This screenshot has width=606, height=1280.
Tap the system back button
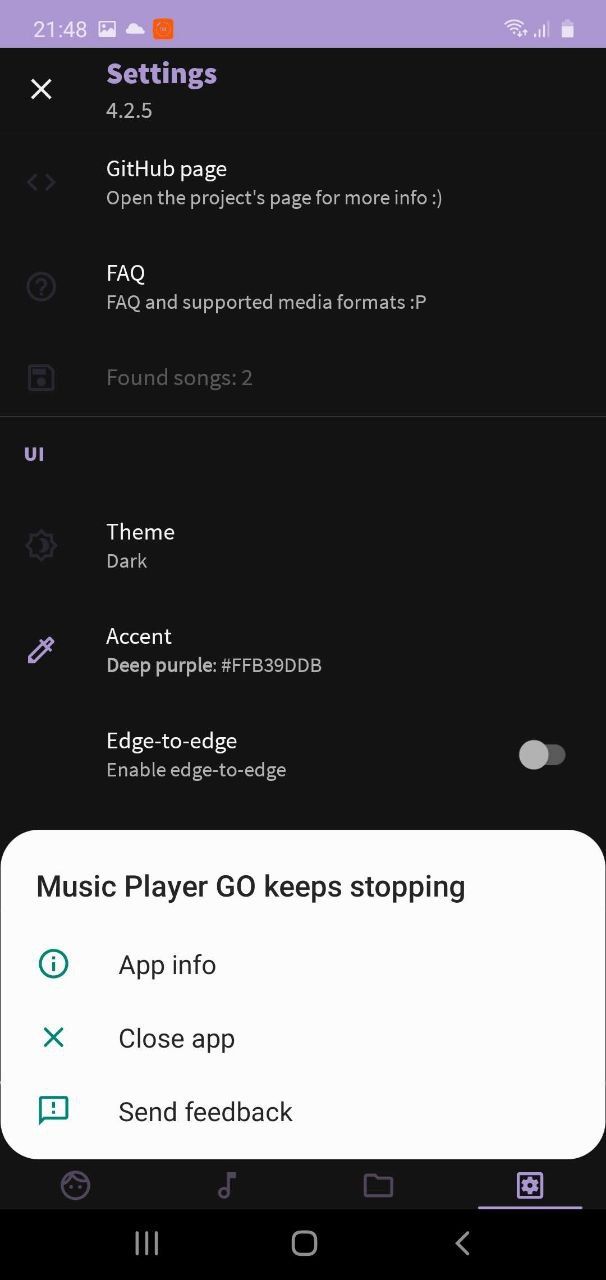[x=462, y=1243]
